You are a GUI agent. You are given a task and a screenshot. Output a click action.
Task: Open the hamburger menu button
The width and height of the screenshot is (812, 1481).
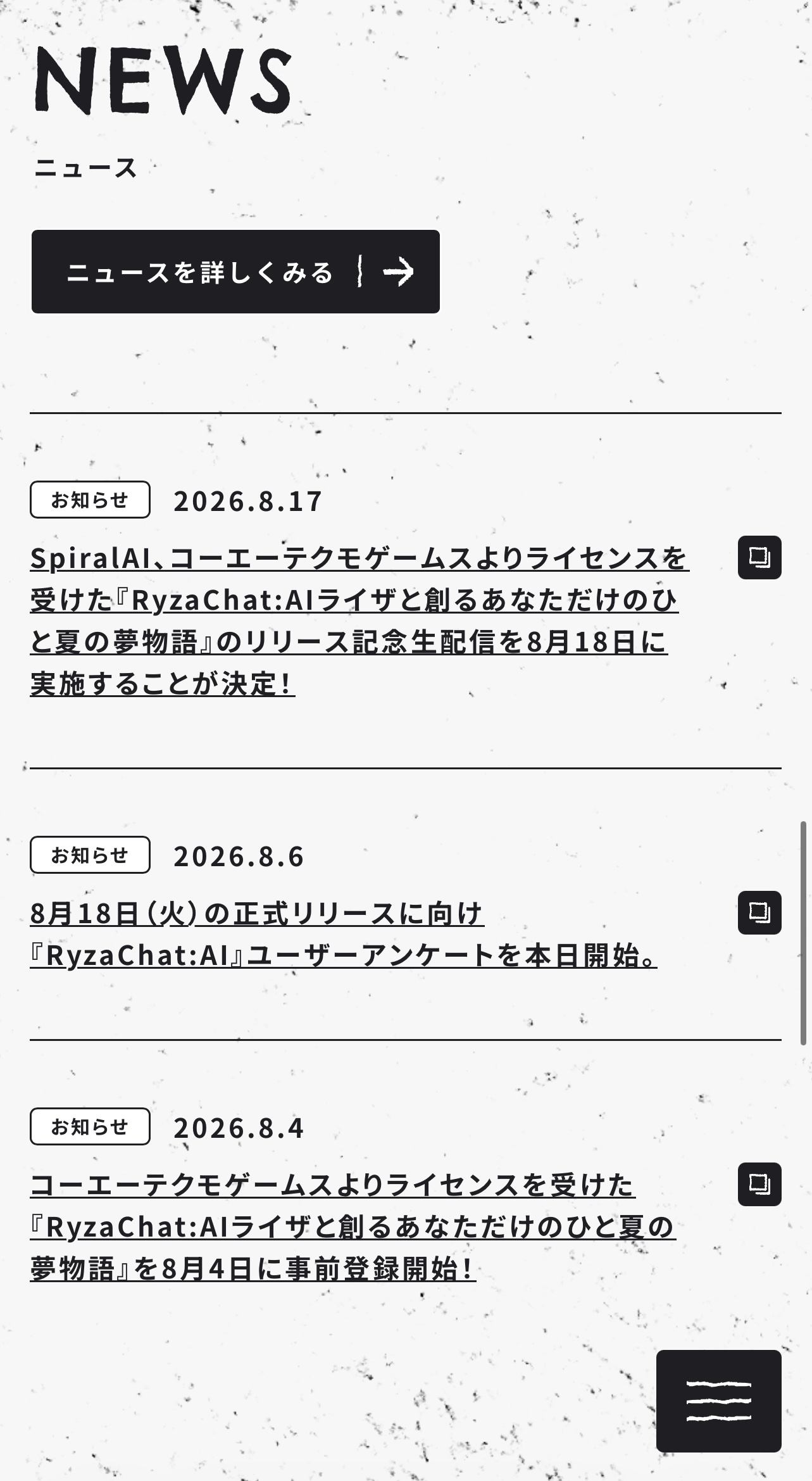point(719,1401)
